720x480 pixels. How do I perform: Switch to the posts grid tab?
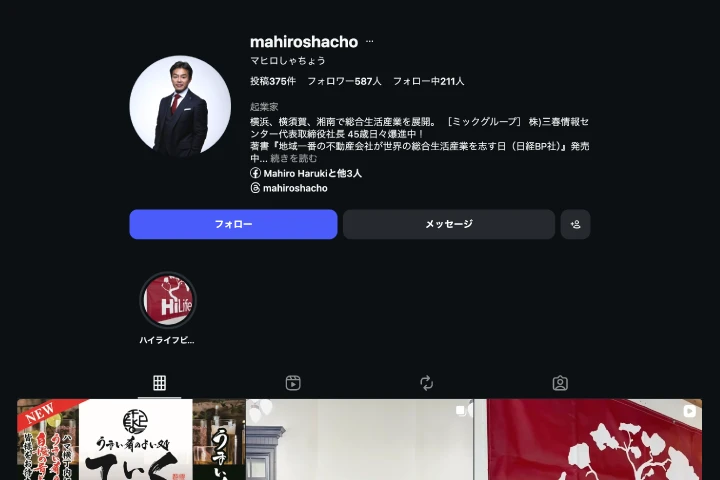coord(159,383)
